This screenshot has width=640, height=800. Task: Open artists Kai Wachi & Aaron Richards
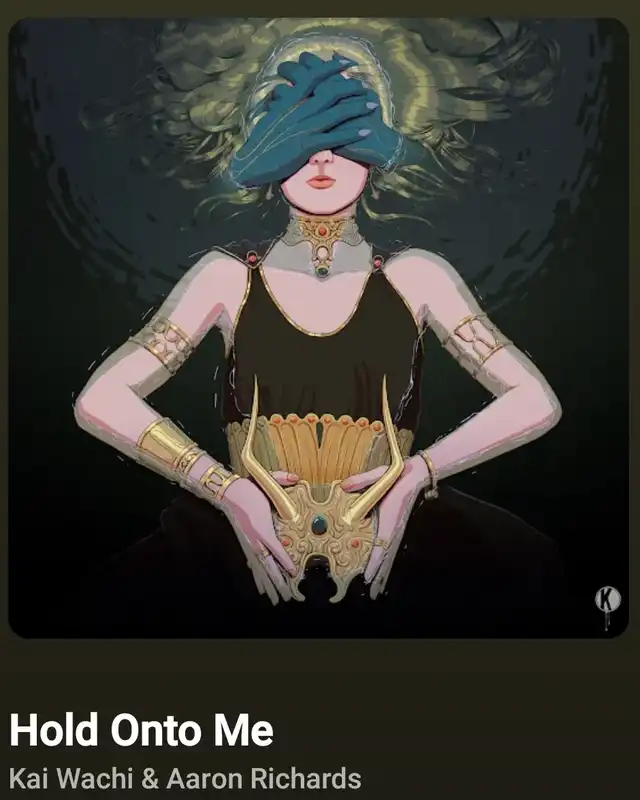pos(185,779)
